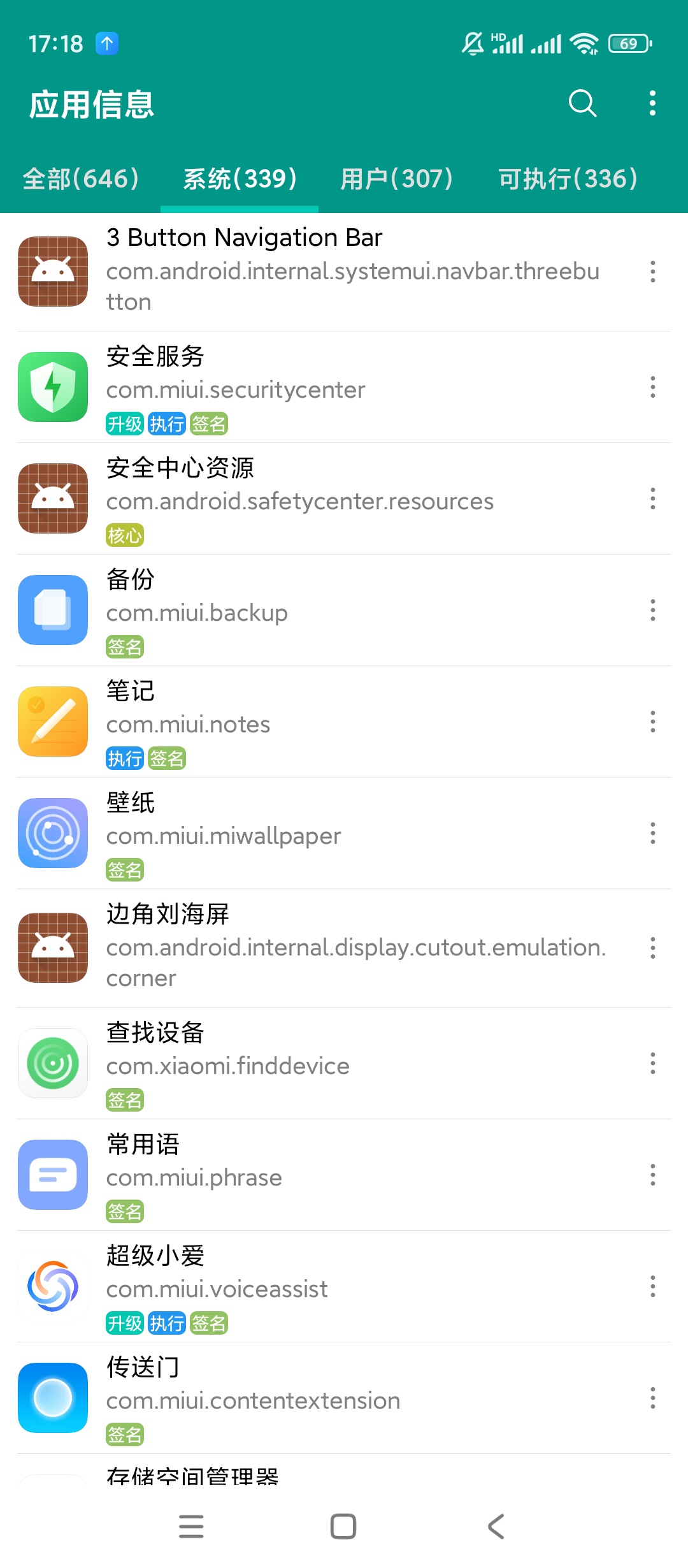This screenshot has width=688, height=1568.
Task: Switch to the 用户(307) tab
Action: 396,179
